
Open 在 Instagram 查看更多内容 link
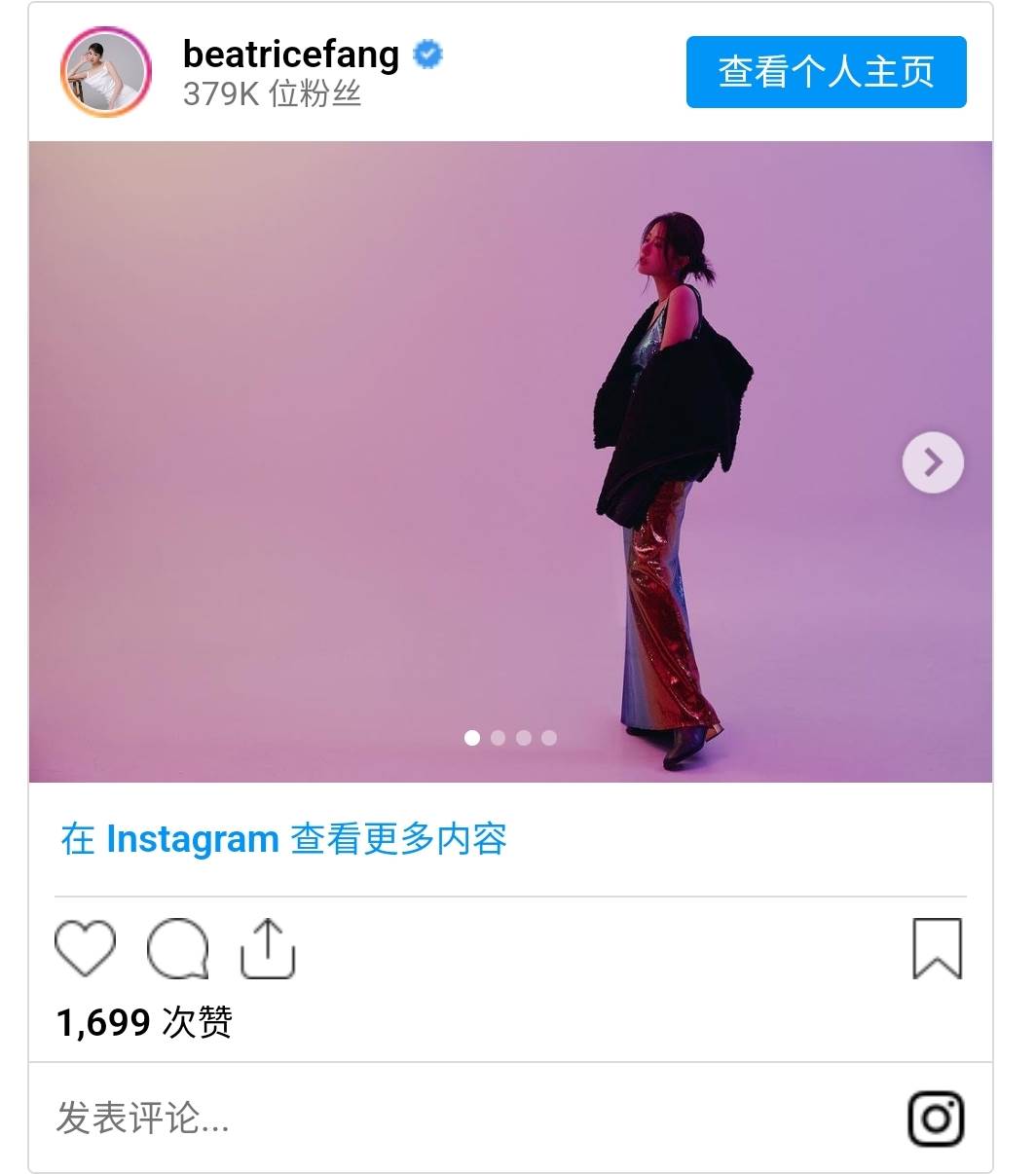coord(283,839)
